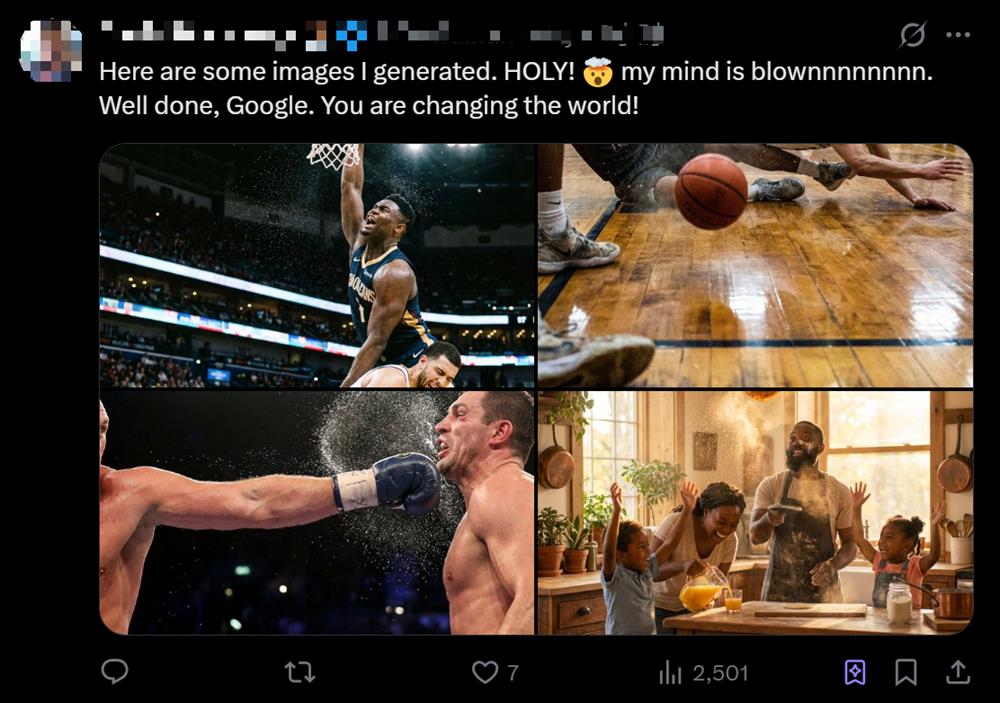The width and height of the screenshot is (1000, 703).
Task: Repost this post
Action: tap(300, 672)
